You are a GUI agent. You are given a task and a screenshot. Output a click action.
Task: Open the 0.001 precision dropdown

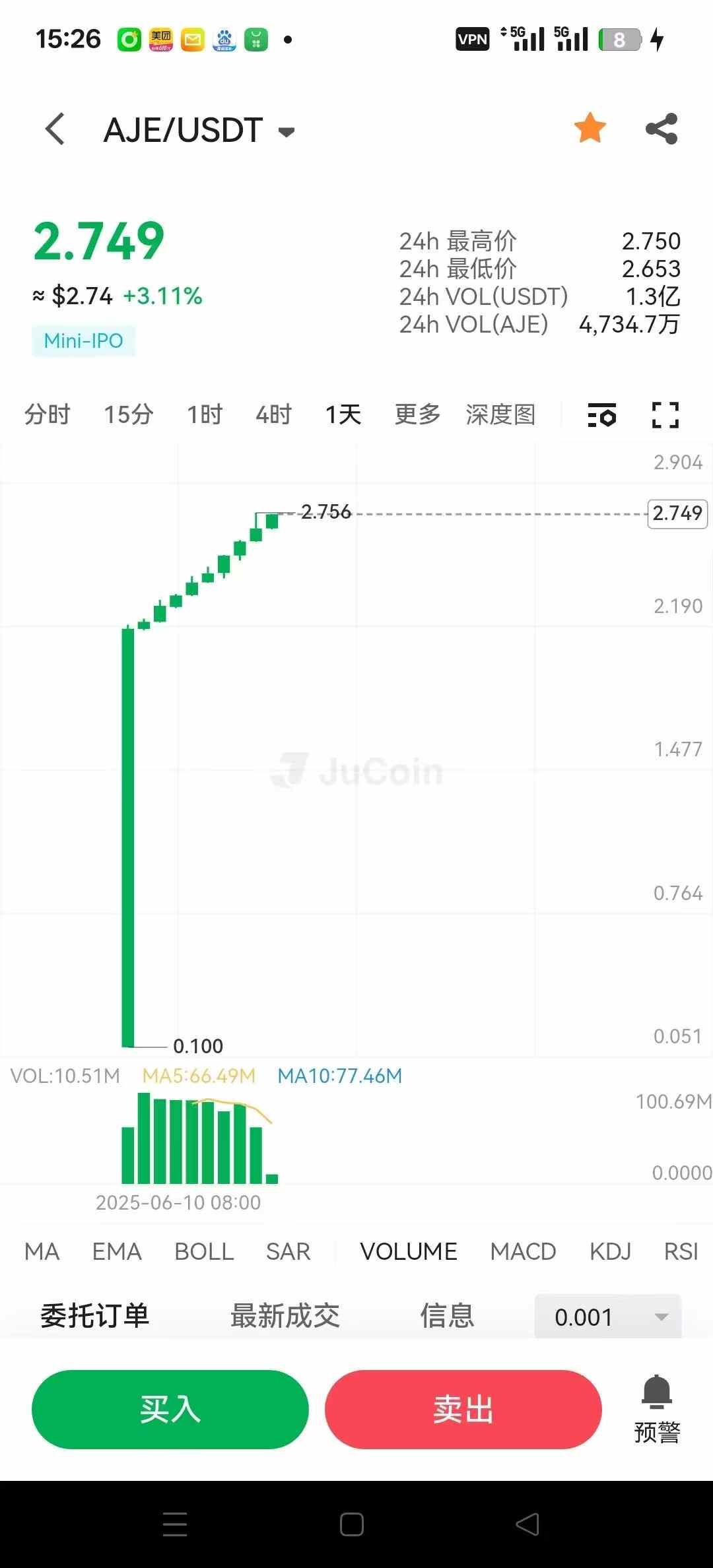click(607, 1317)
